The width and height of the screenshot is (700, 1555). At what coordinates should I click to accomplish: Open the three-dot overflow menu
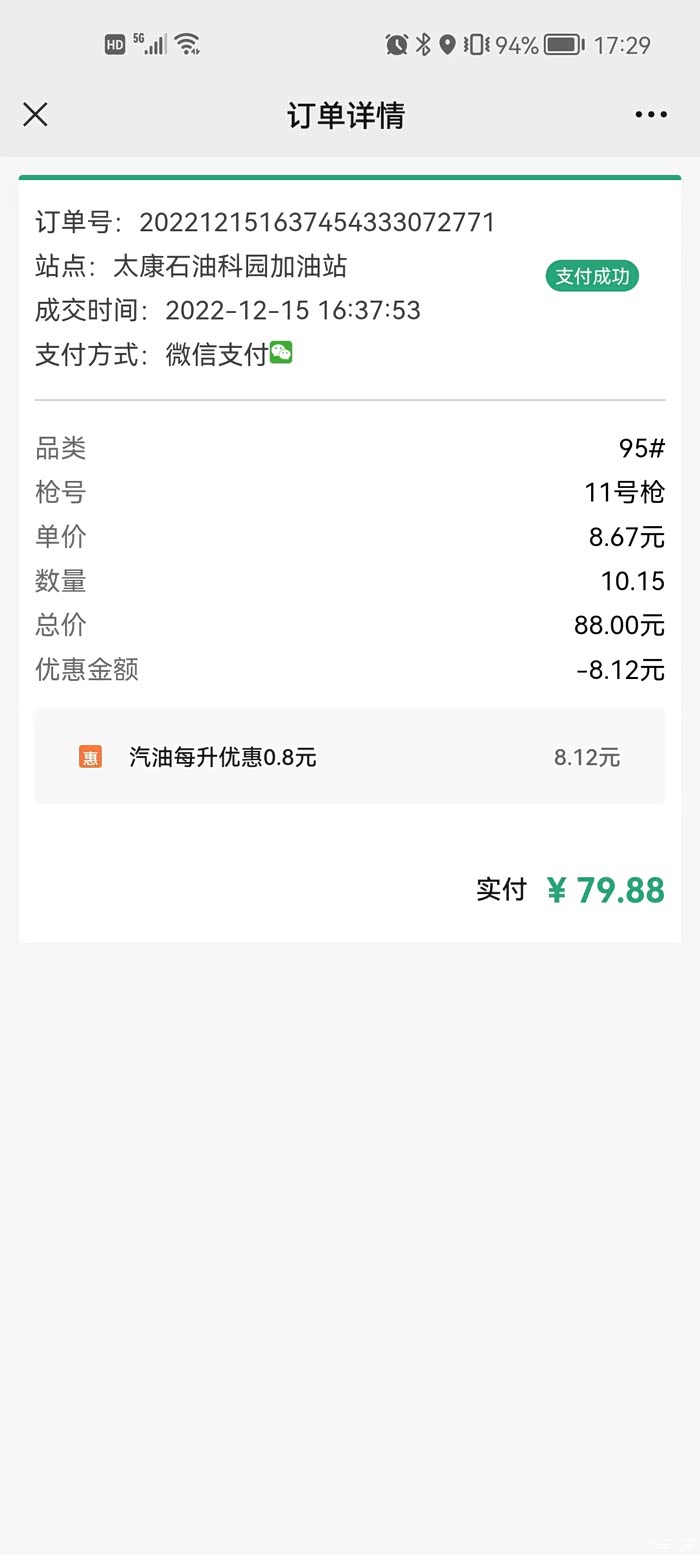pos(651,115)
